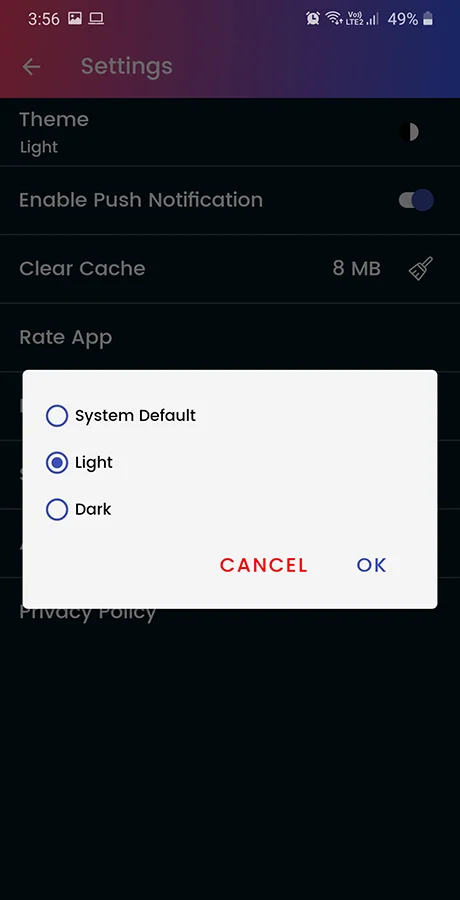Select the System Default theme option
This screenshot has height=900, width=460.
121,416
